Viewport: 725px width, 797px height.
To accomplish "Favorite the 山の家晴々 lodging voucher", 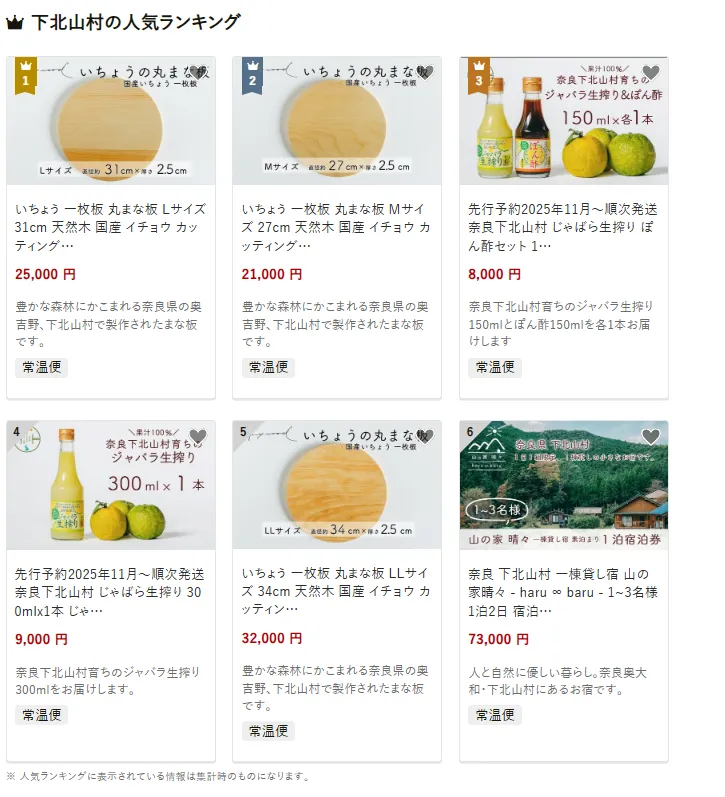I will pyautogui.click(x=650, y=436).
